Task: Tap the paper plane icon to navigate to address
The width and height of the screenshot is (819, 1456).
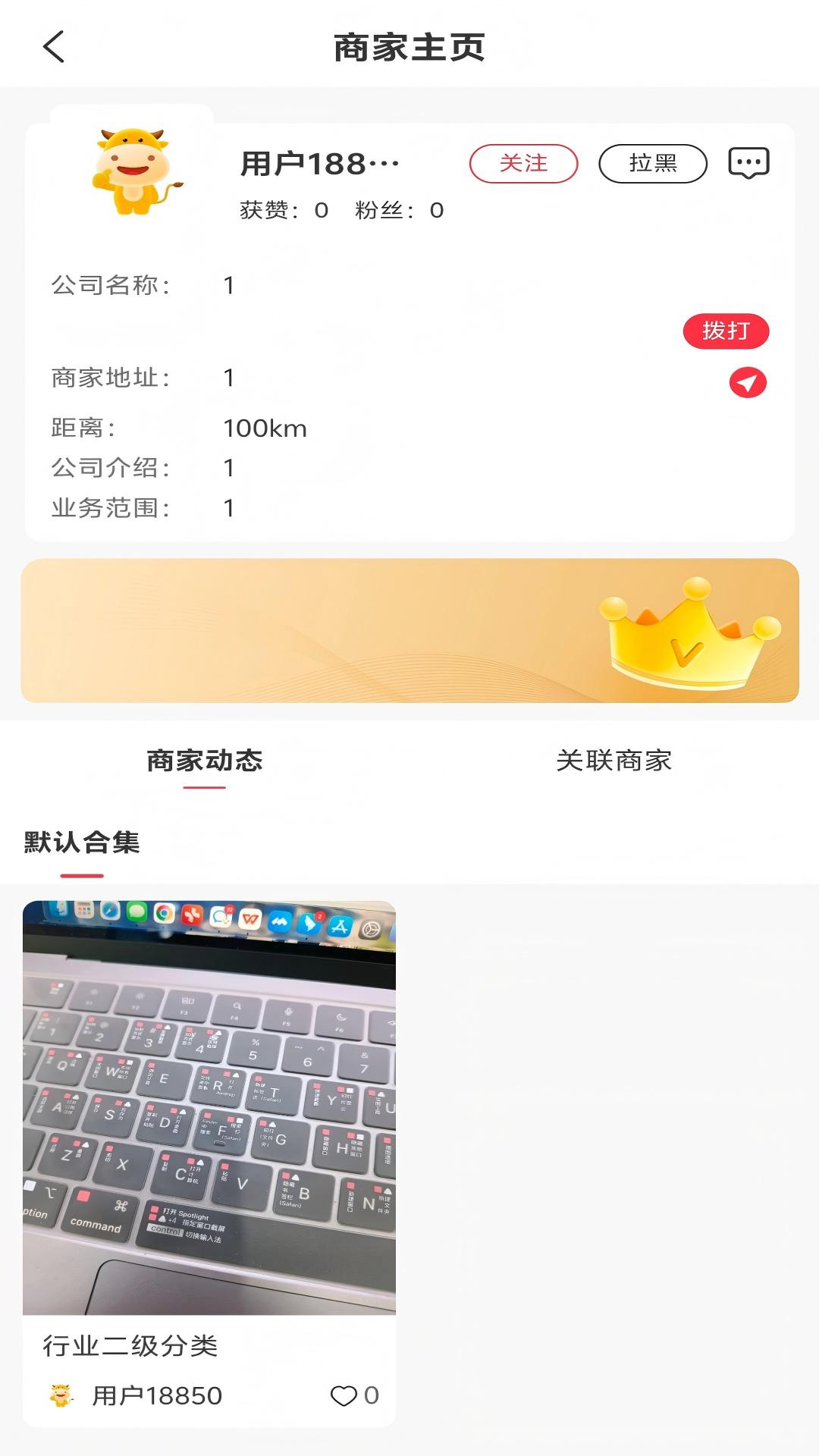Action: pos(748,384)
